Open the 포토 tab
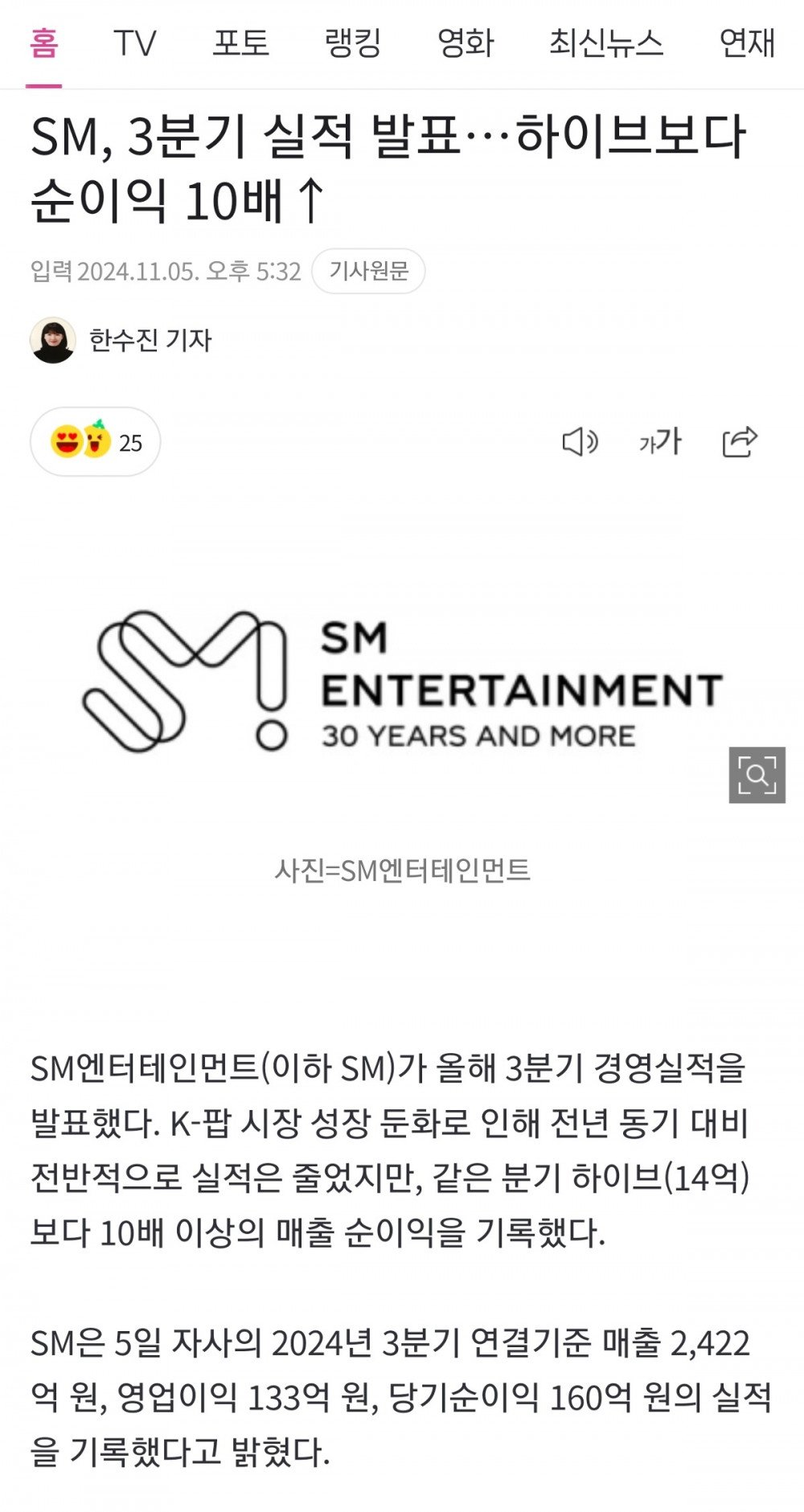Viewport: 804px width, 1512px height. click(240, 43)
